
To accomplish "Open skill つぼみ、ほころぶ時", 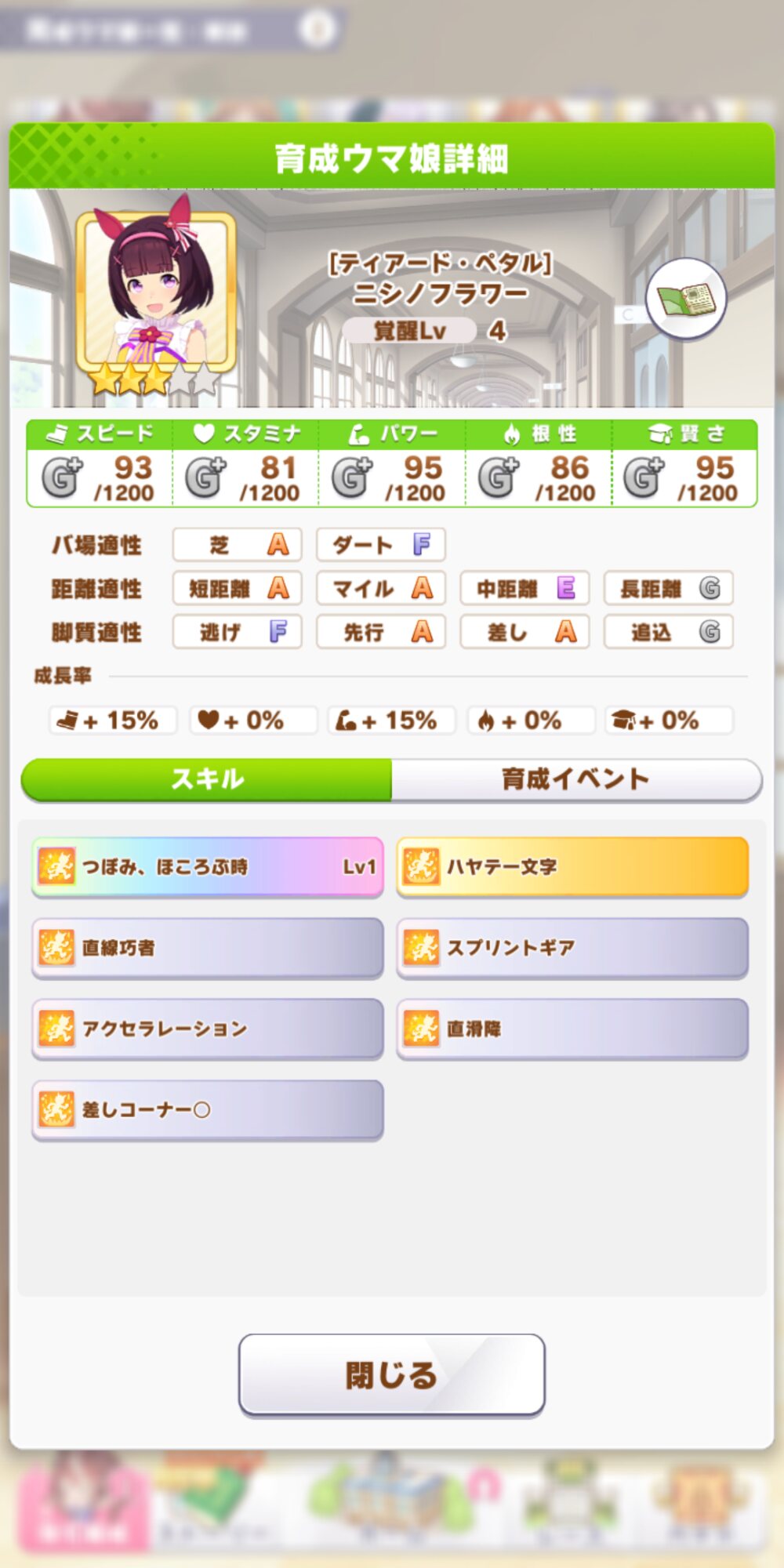I will point(208,867).
